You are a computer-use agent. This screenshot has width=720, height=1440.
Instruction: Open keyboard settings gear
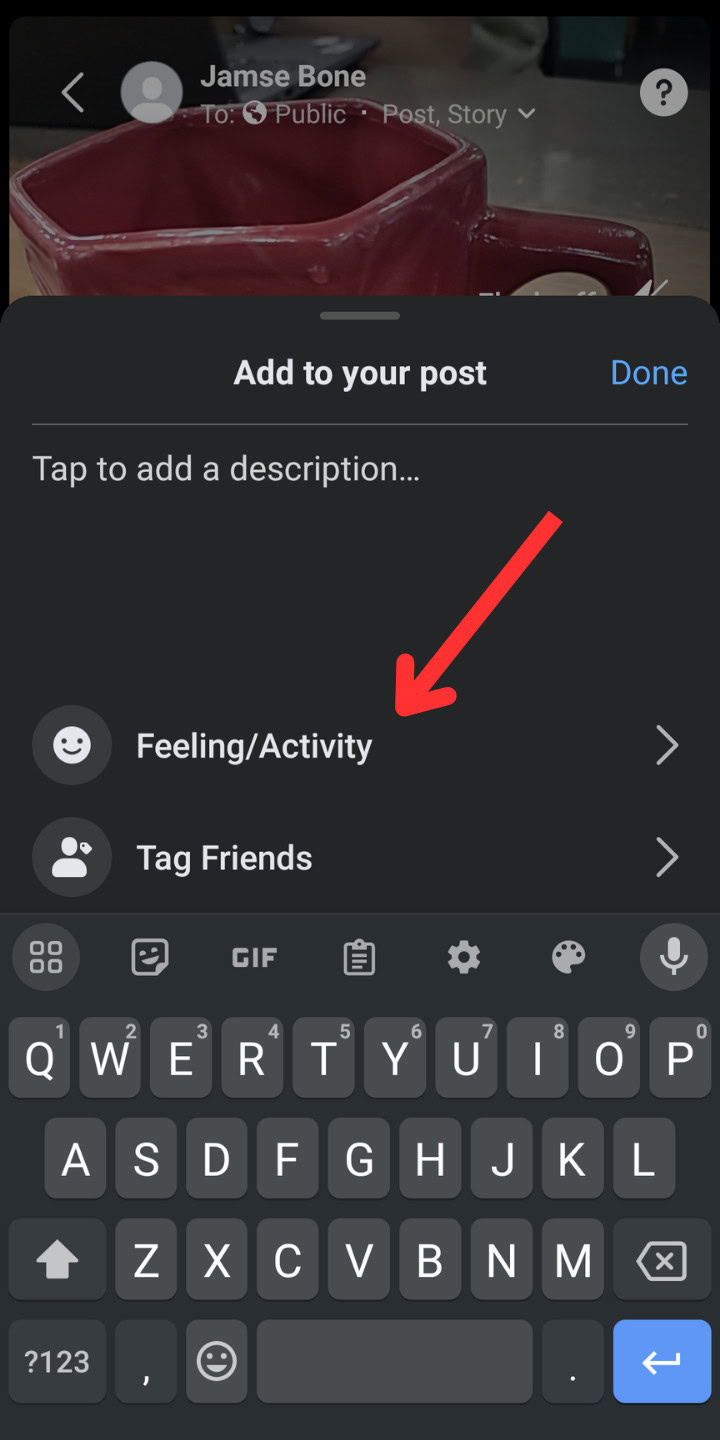pos(464,958)
